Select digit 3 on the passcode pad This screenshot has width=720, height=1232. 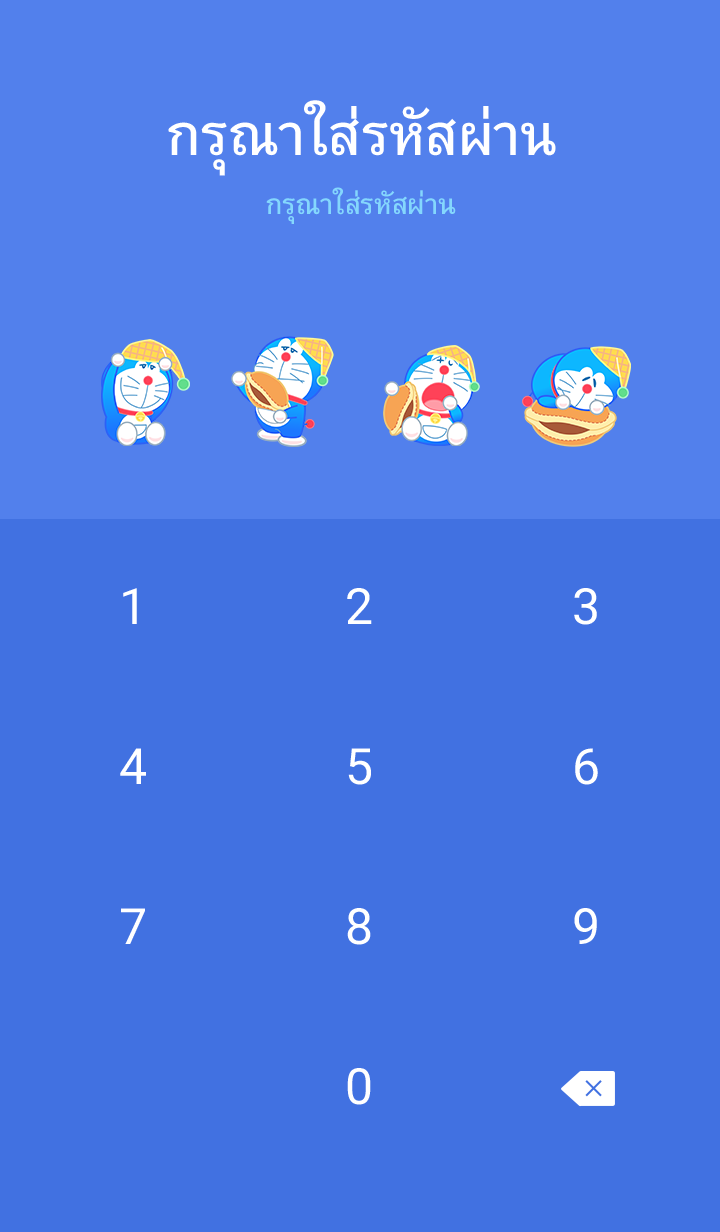point(586,607)
